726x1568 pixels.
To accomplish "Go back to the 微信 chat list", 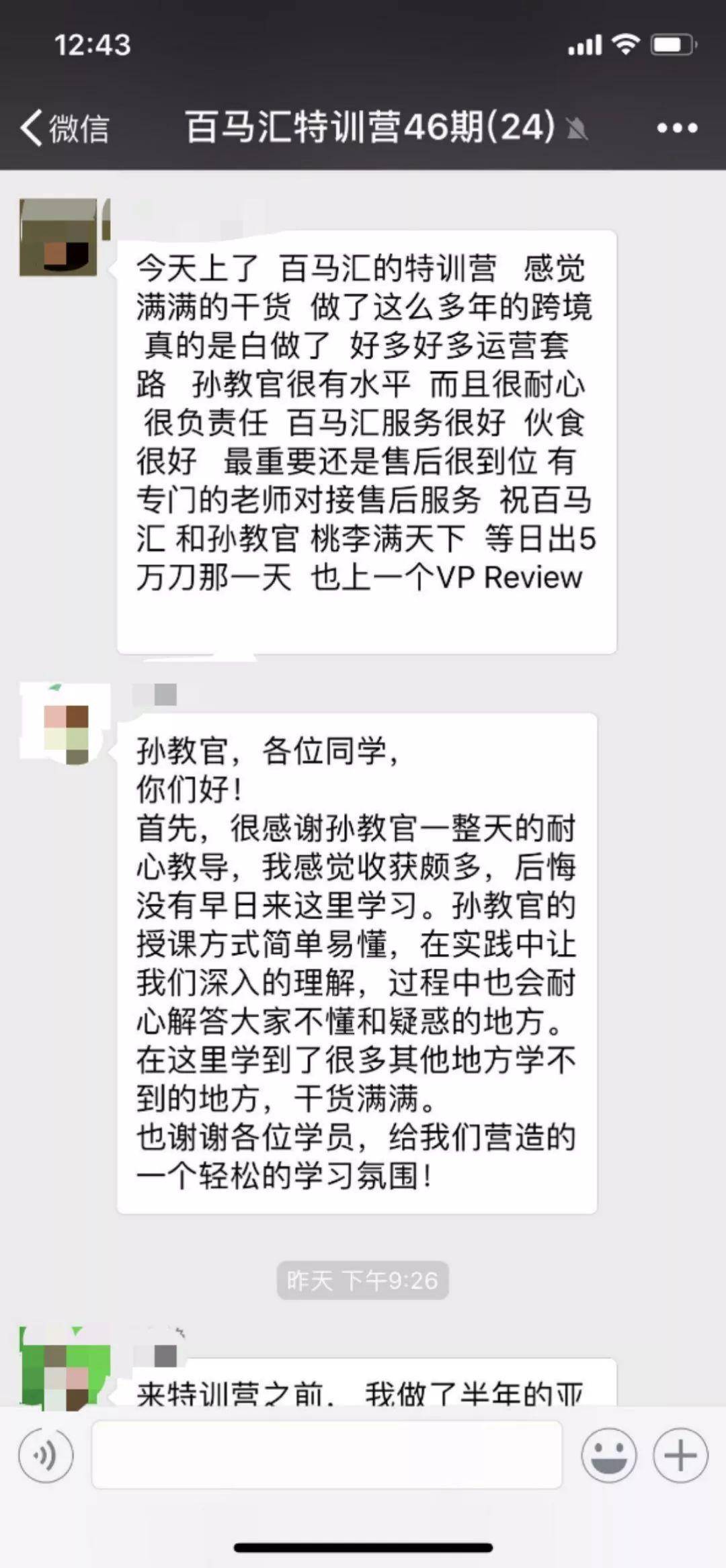I will click(64, 128).
